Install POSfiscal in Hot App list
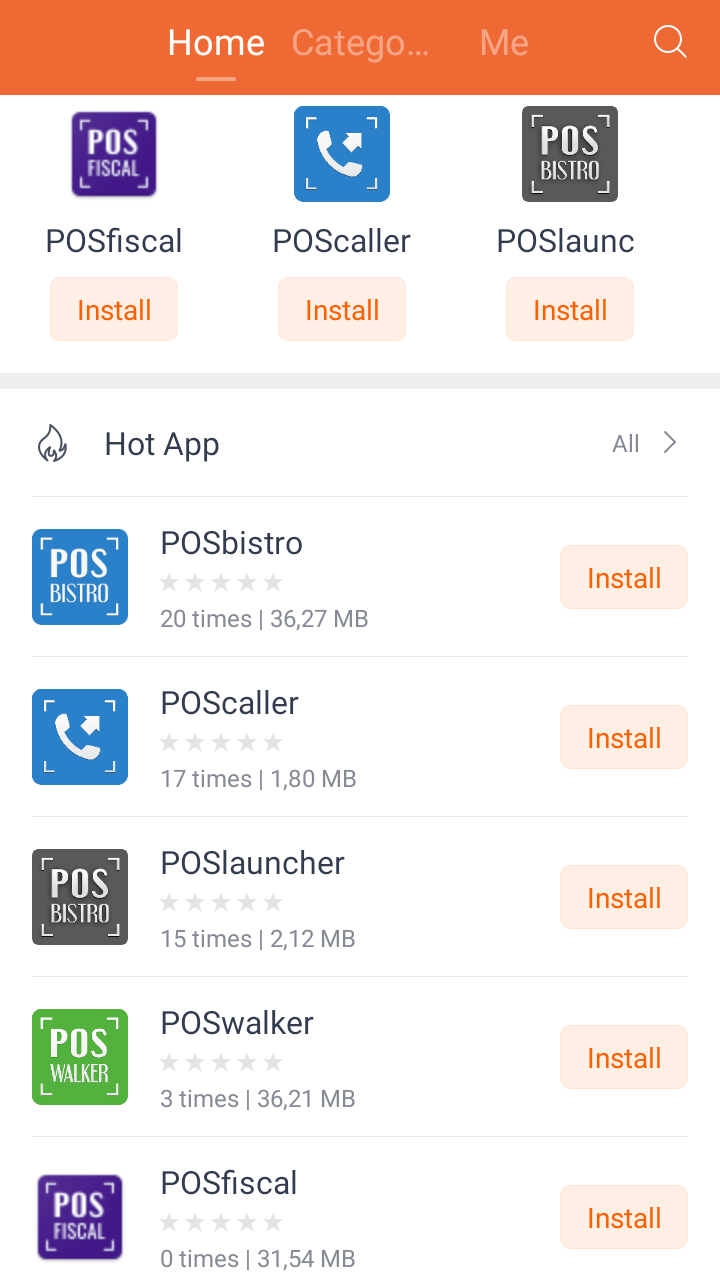 click(624, 1218)
